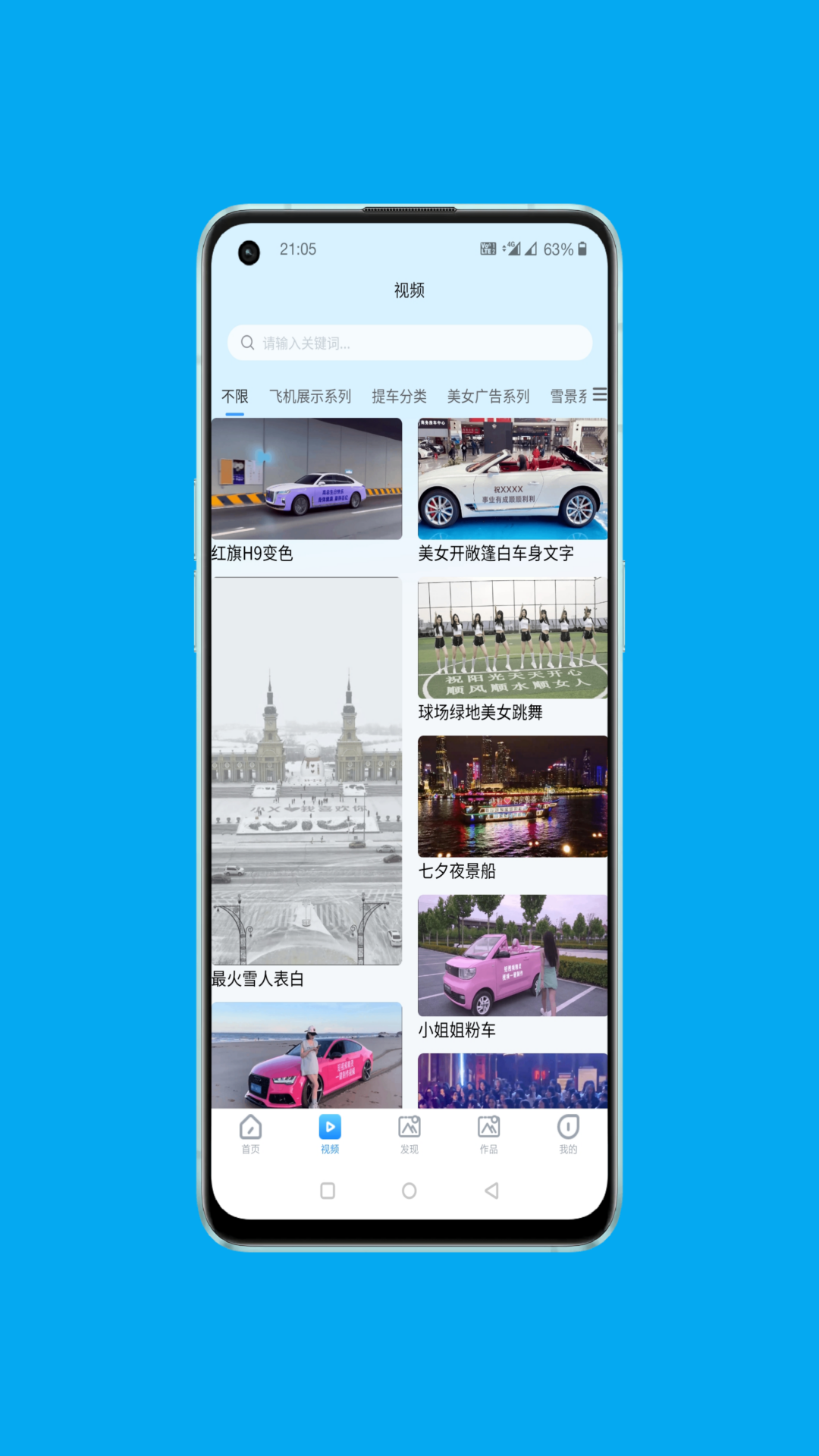
Task: Tap the system back button
Action: coord(491,1191)
